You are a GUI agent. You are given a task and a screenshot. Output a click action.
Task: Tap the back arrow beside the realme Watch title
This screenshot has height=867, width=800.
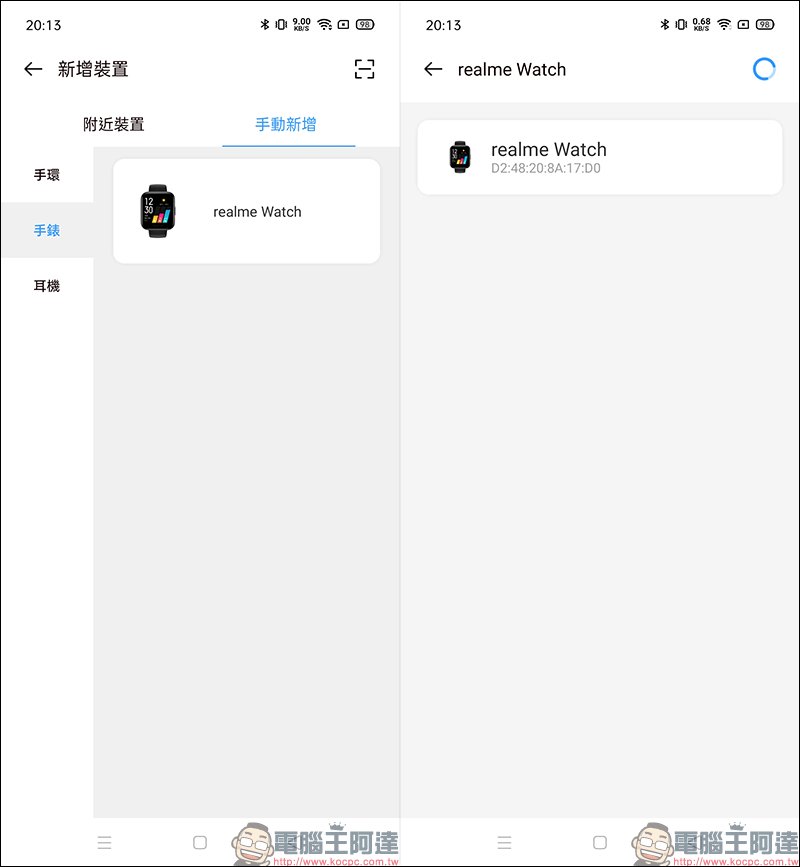click(433, 69)
